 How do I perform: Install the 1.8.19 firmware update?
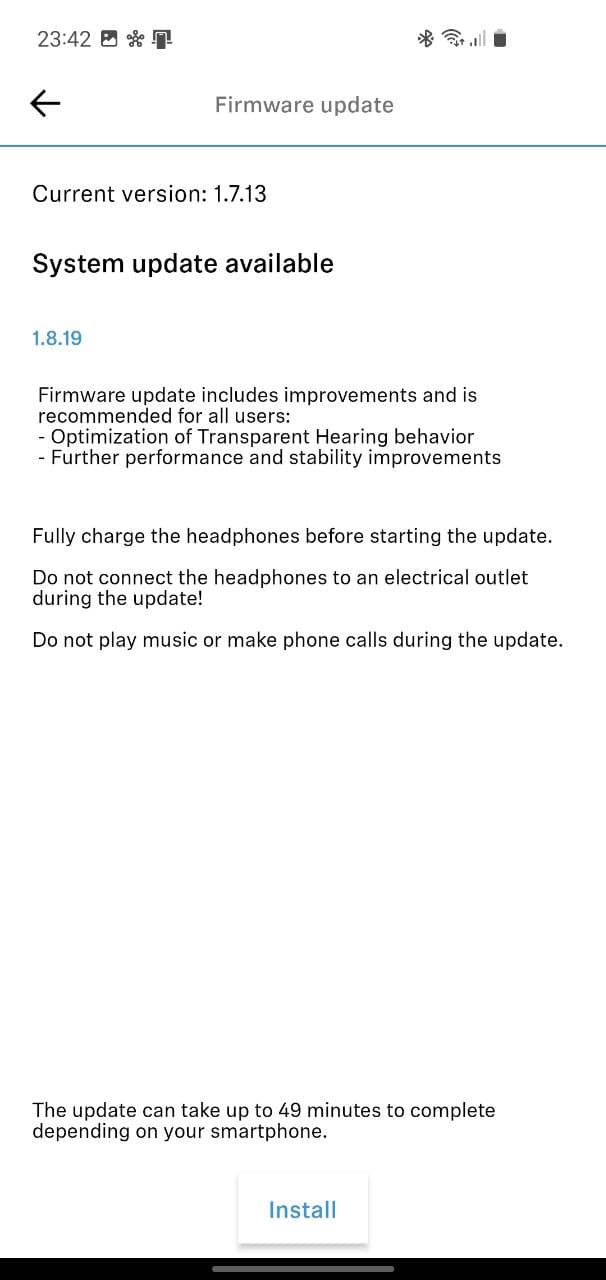pyautogui.click(x=302, y=1209)
